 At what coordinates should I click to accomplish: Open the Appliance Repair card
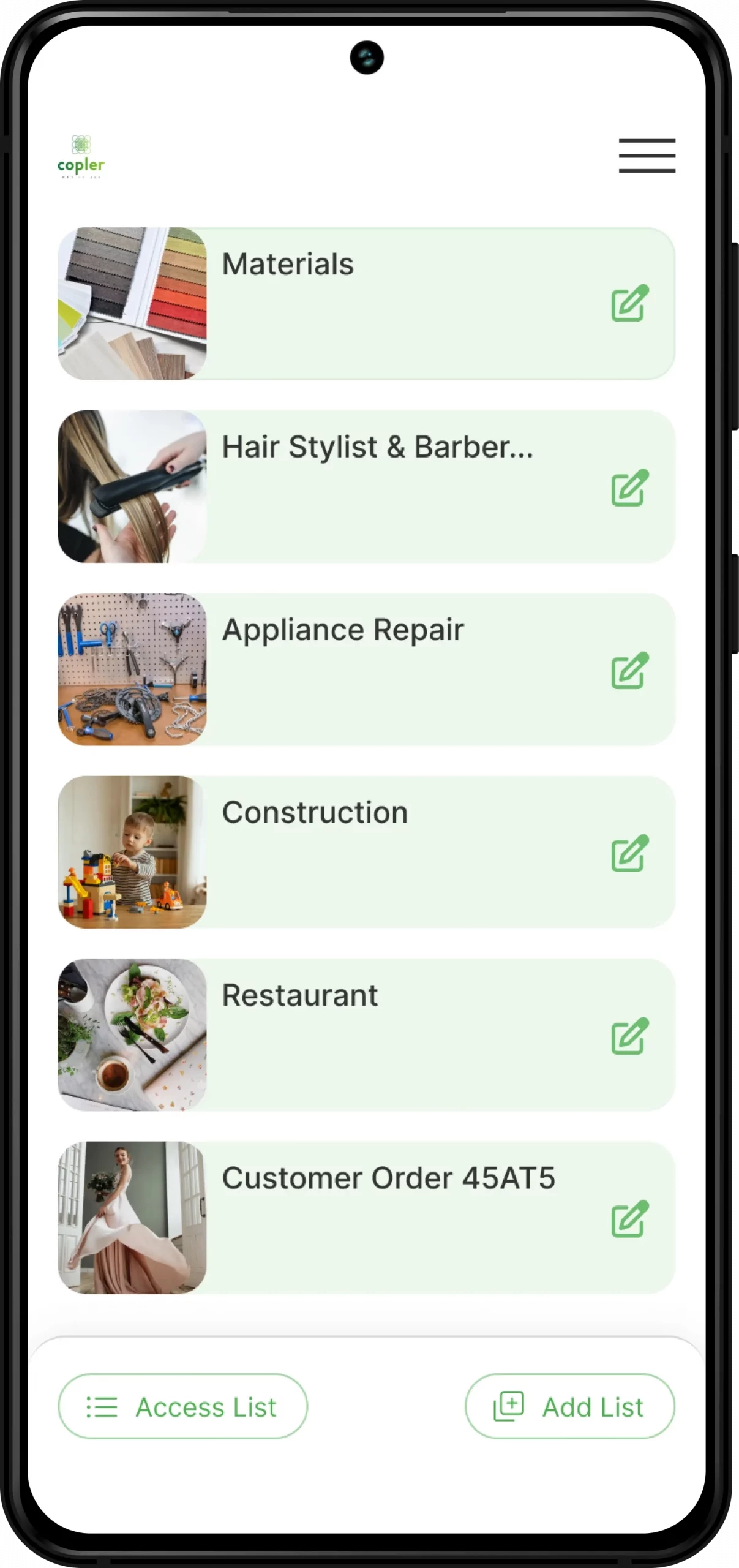coord(367,669)
